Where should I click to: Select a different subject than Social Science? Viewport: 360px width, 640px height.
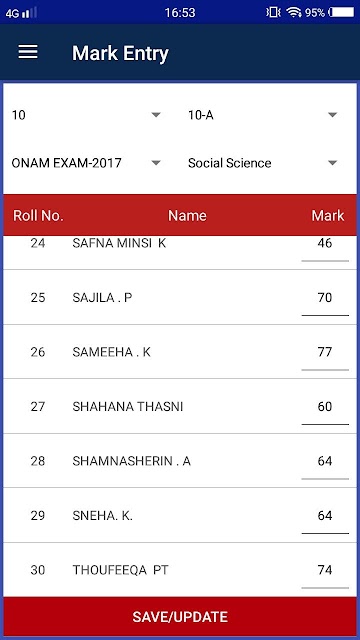pos(263,163)
